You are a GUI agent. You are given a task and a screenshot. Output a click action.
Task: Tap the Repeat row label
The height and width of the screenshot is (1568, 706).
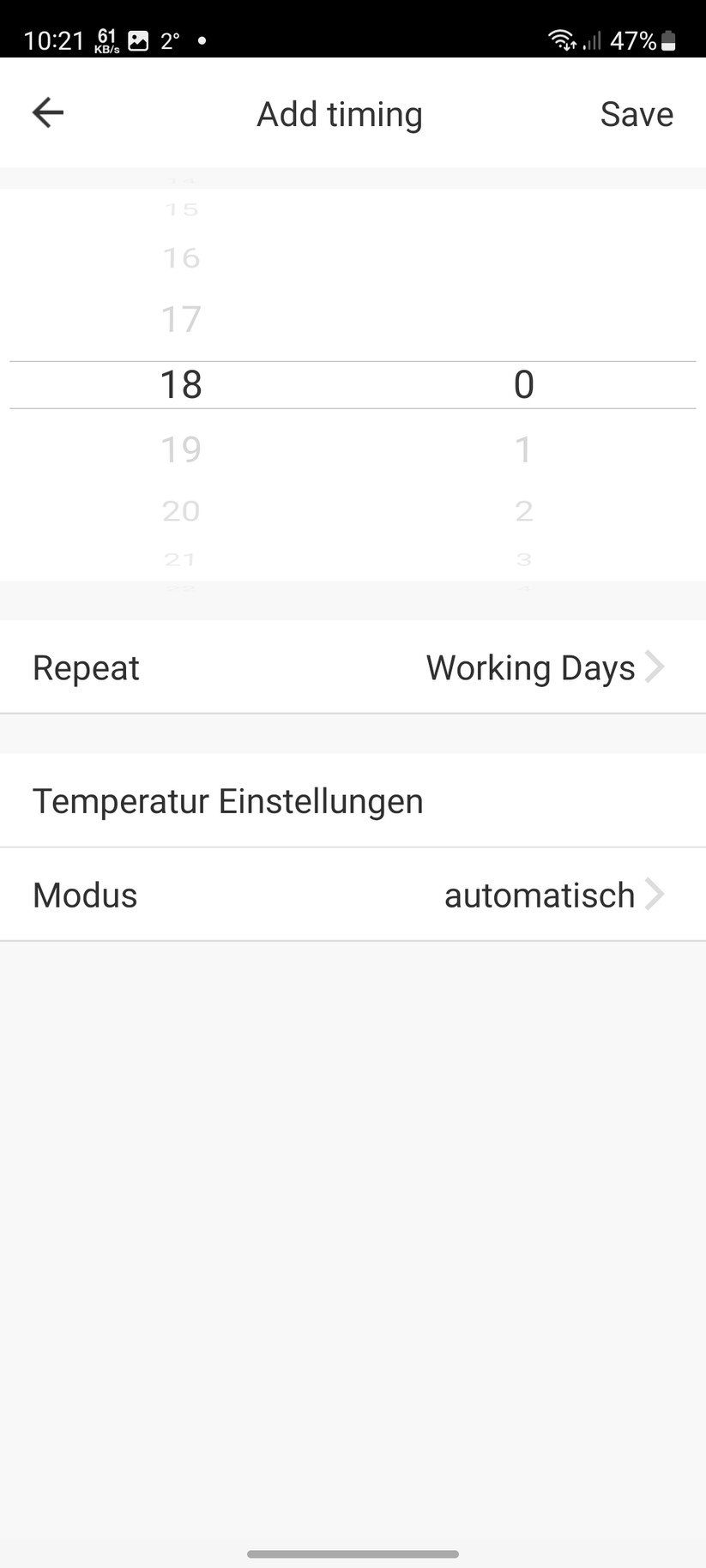pyautogui.click(x=86, y=666)
